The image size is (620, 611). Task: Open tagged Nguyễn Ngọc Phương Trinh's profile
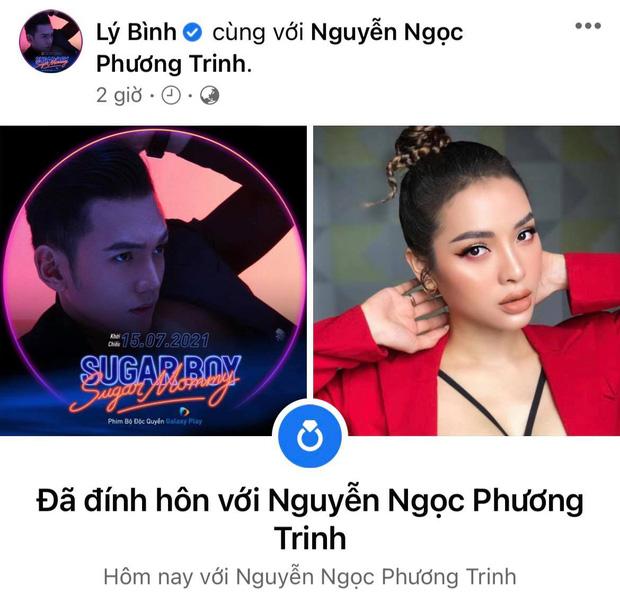[x=387, y=32]
